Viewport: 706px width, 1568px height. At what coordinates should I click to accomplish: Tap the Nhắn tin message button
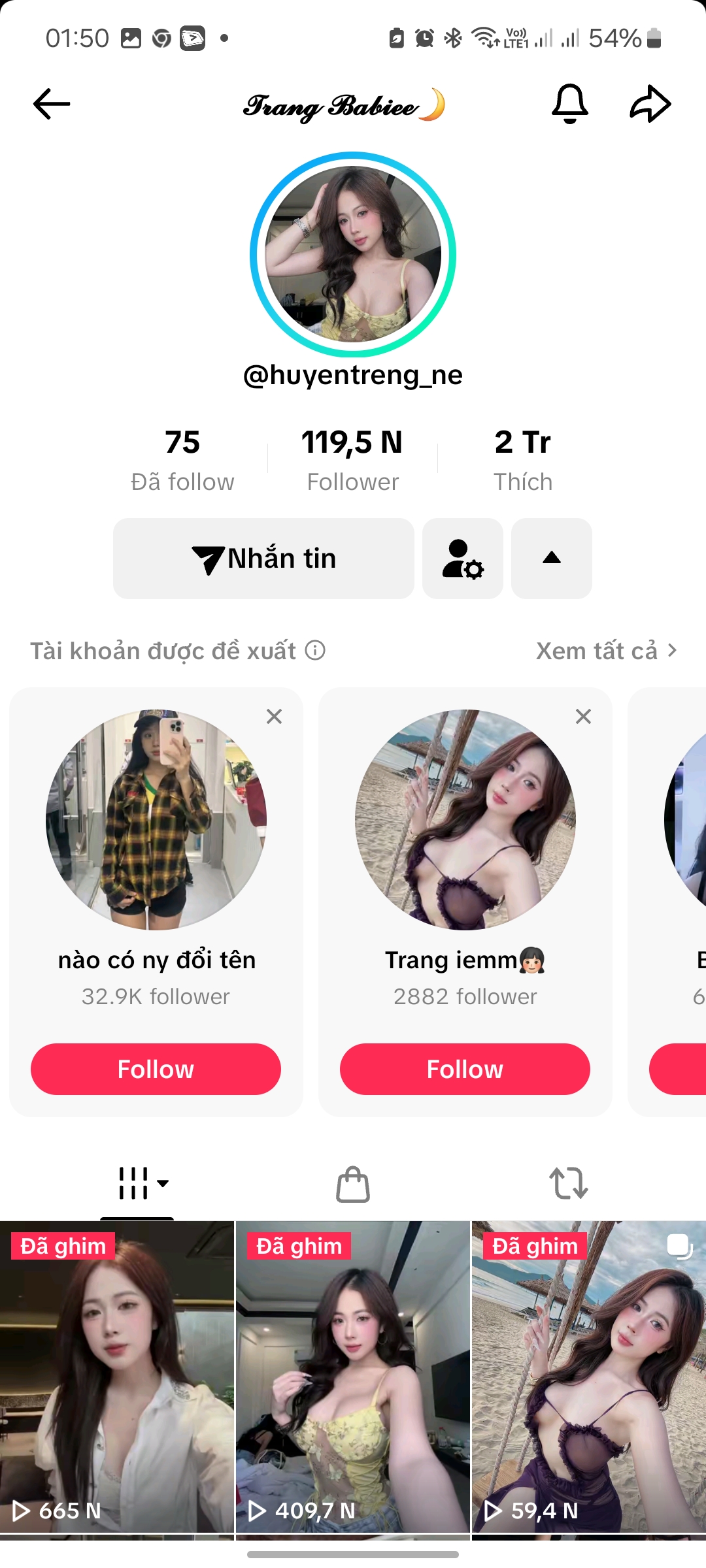point(263,559)
